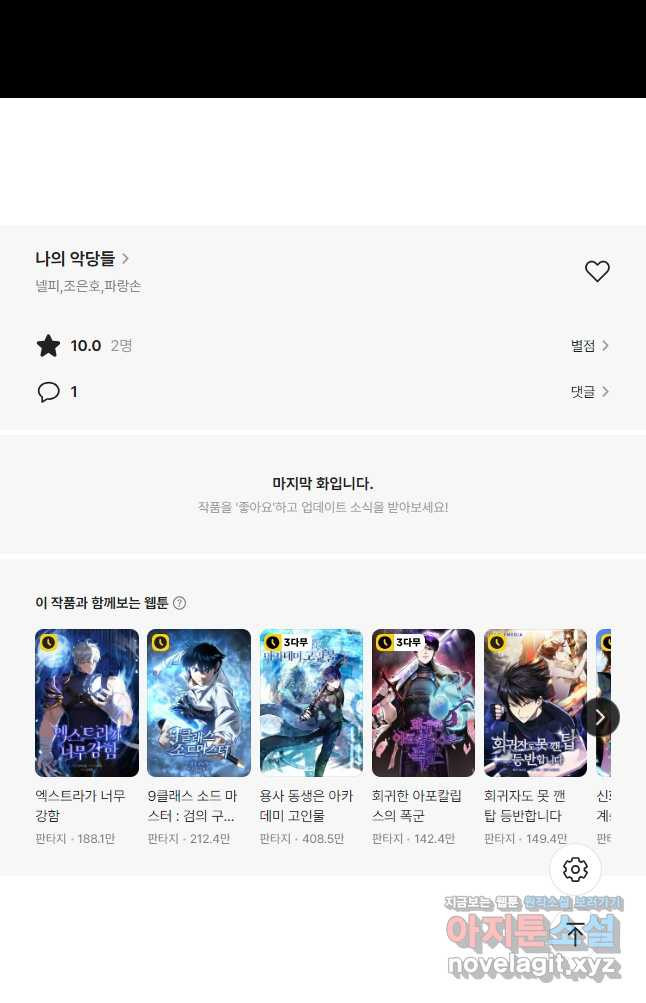646x1003 pixels.
Task: Show next recommended webtoons with the arrow
Action: (x=600, y=717)
